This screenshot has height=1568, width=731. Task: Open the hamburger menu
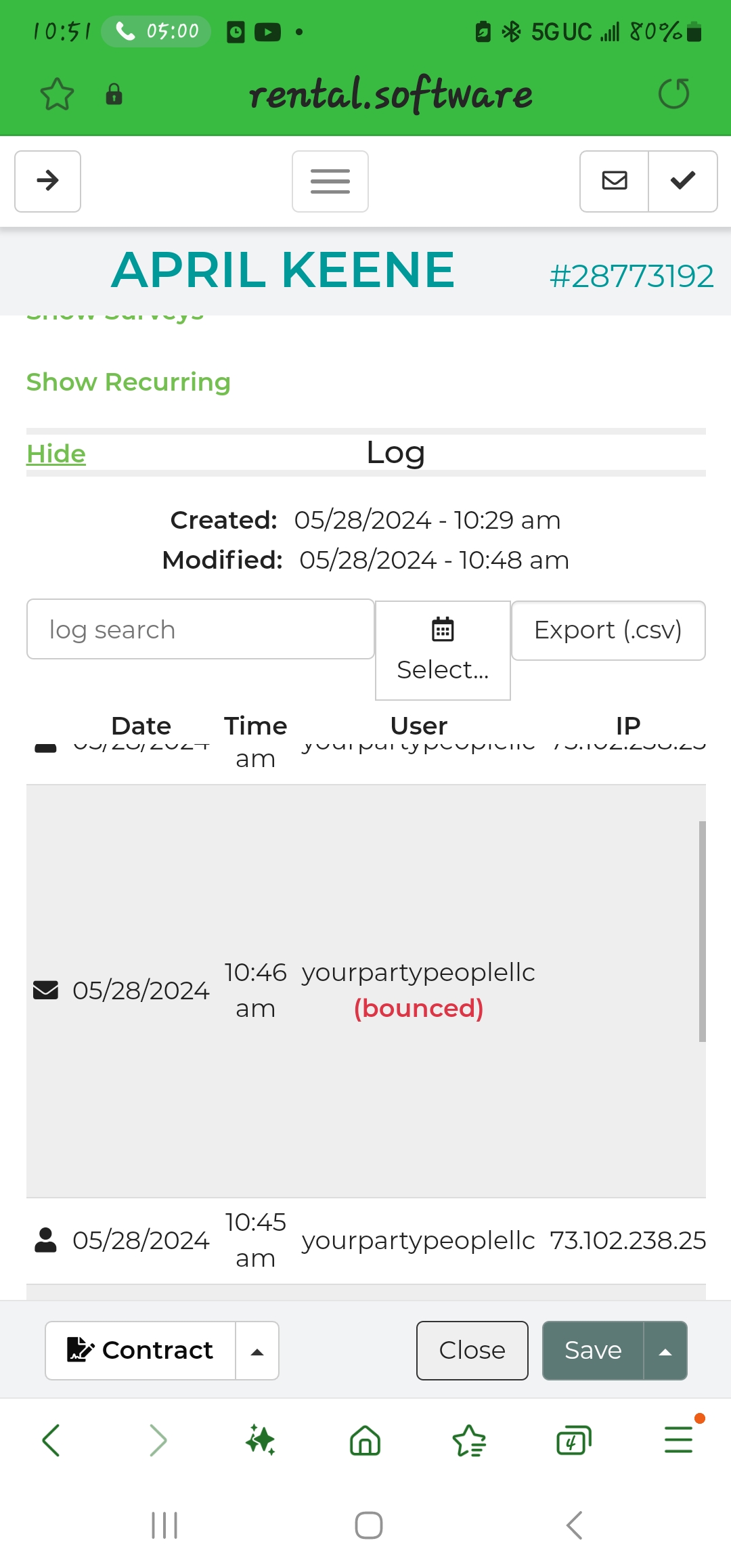330,181
